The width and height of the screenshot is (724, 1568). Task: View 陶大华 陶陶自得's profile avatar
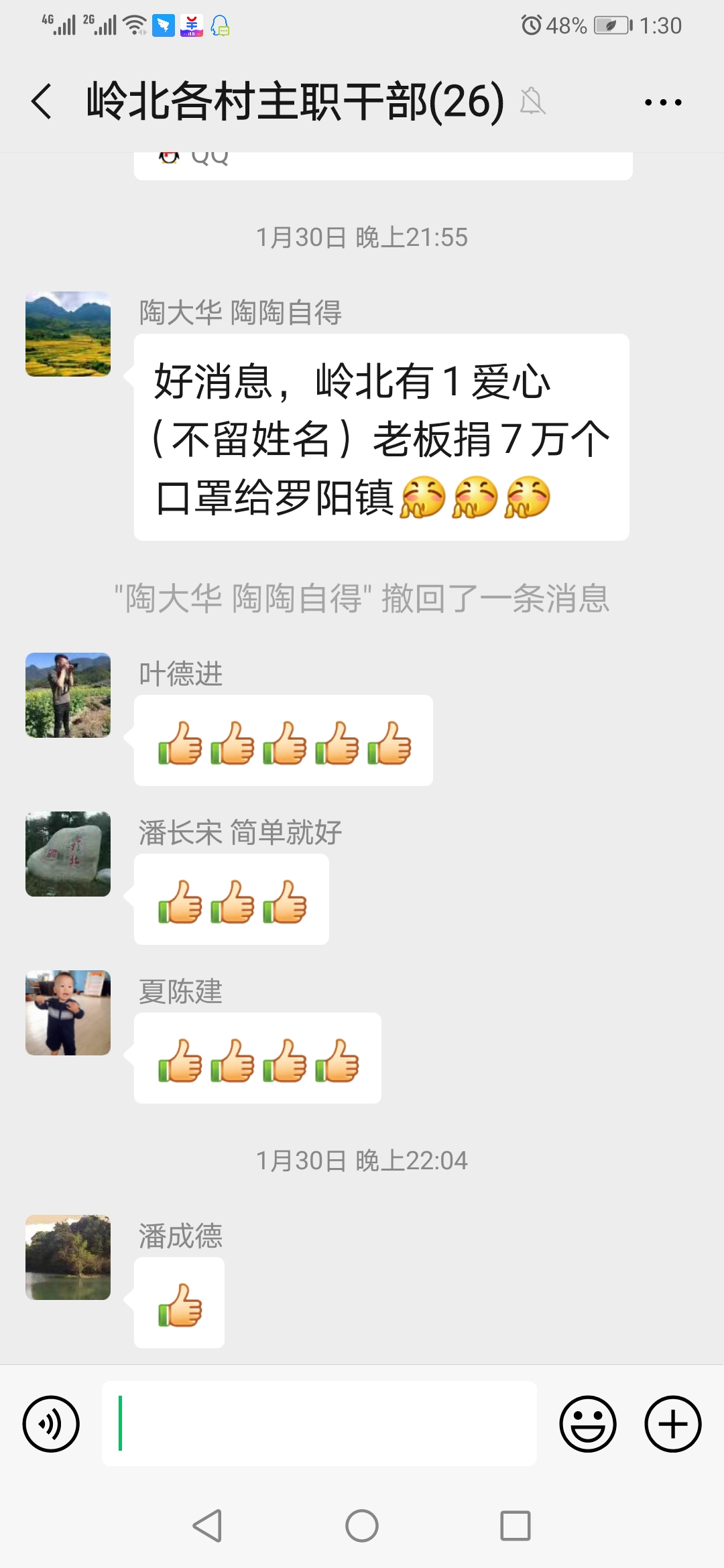(68, 334)
